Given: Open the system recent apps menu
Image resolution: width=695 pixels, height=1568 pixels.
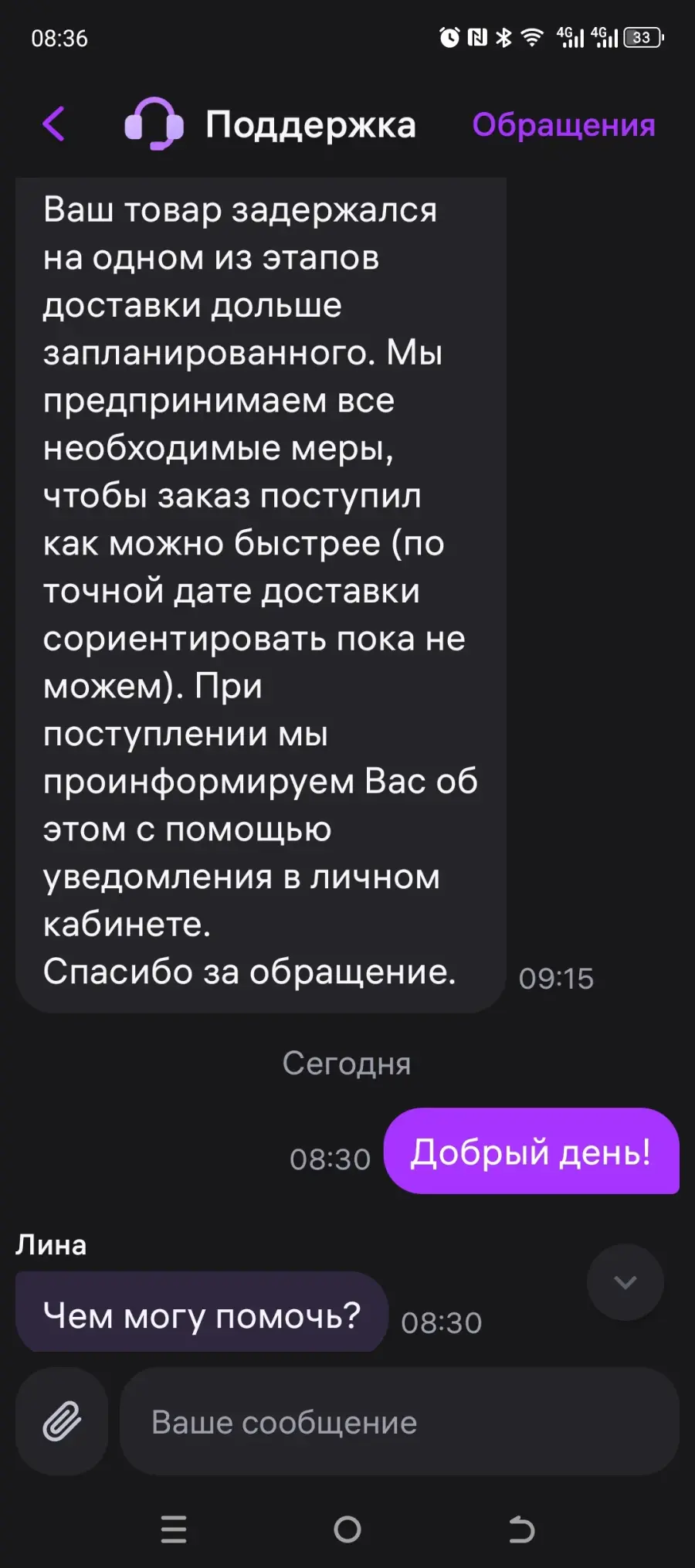Looking at the screenshot, I should [x=174, y=1529].
